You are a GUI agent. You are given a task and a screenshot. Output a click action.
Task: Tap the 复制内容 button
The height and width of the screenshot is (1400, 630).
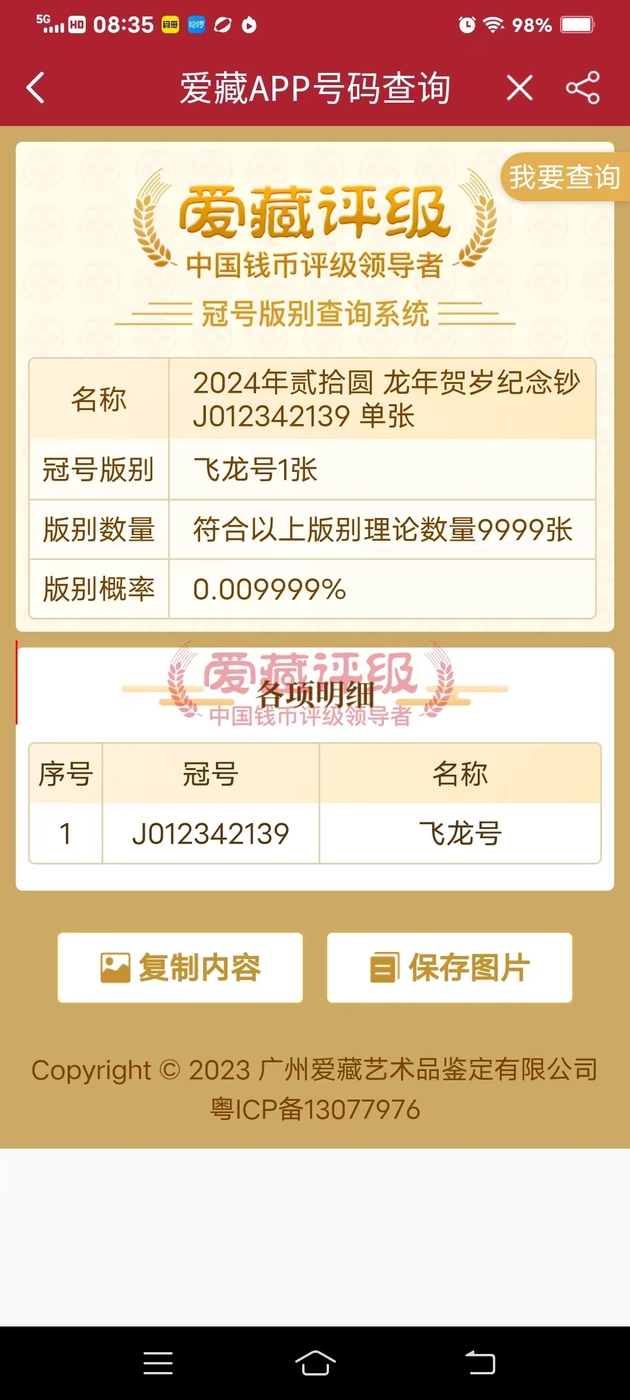[x=180, y=967]
